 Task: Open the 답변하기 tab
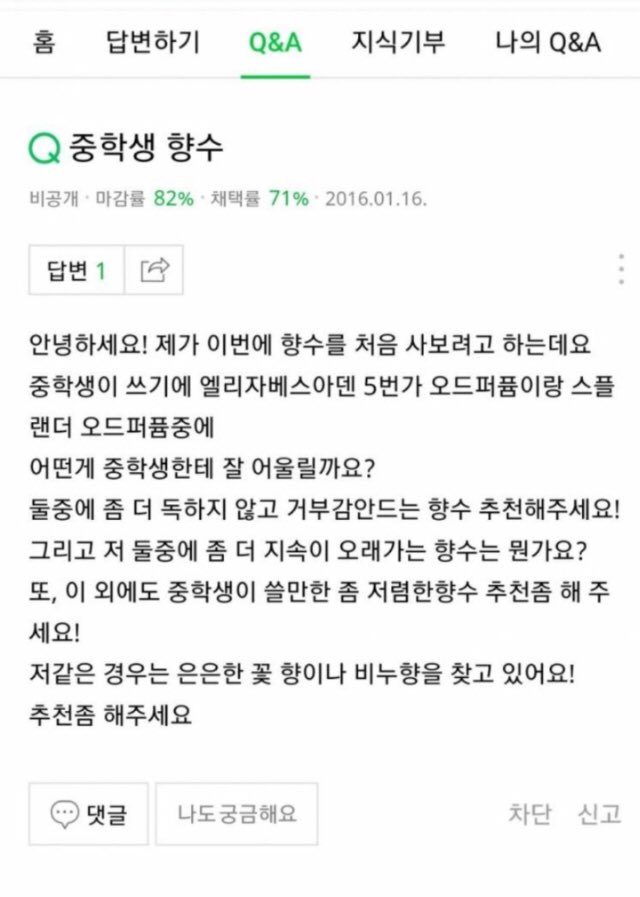[x=153, y=43]
